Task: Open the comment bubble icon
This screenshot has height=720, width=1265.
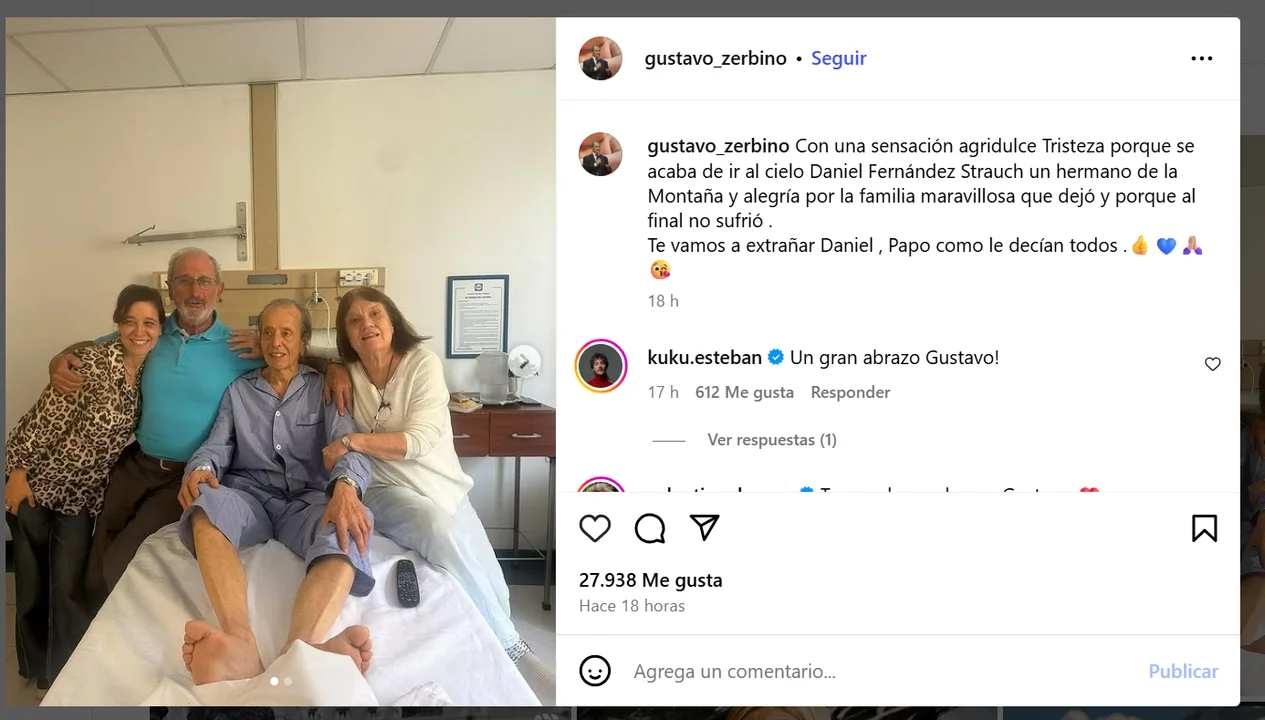Action: (650, 528)
